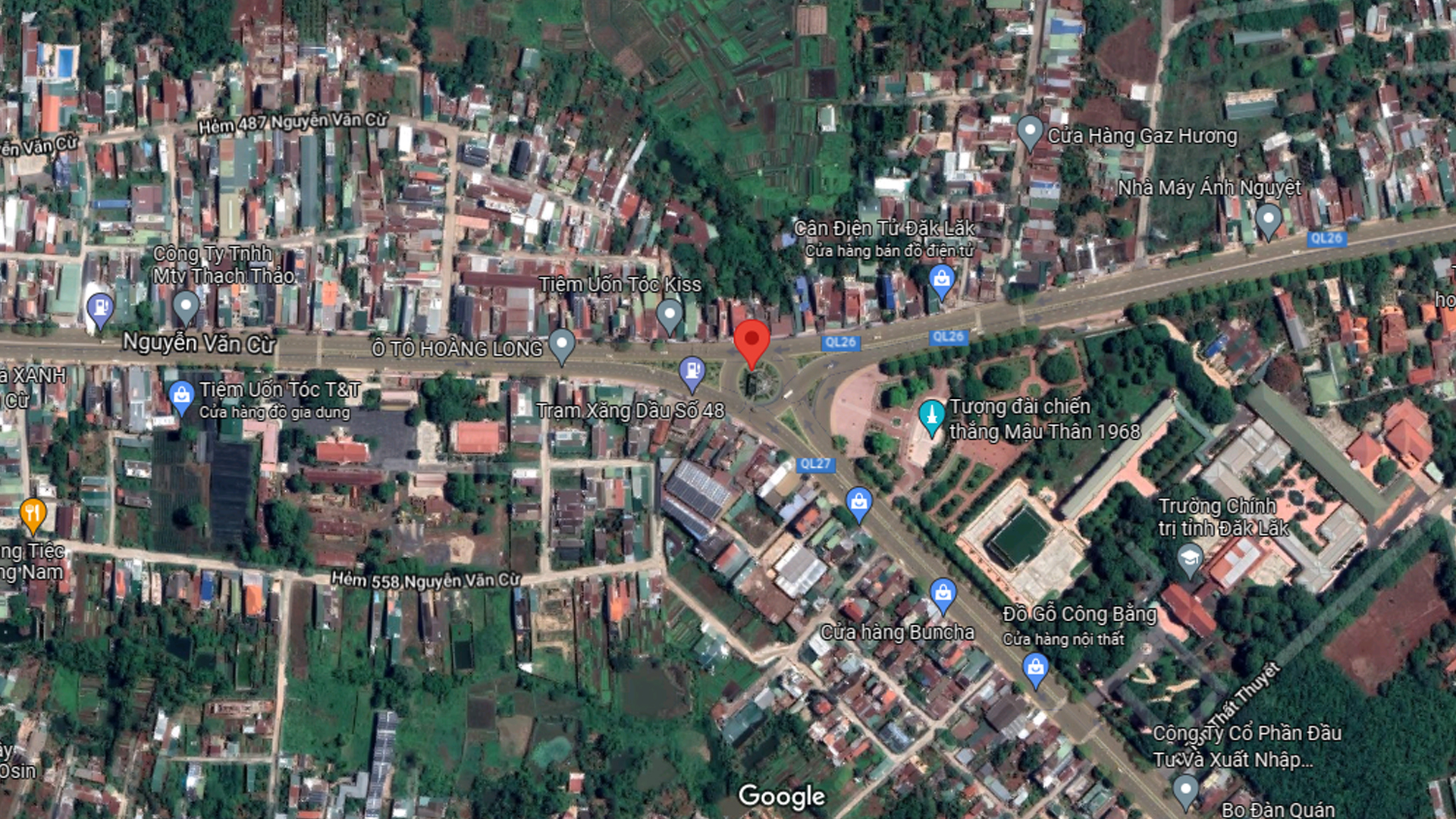Open Cân Điện Tử Đăk Lăk shop marker

pyautogui.click(x=941, y=280)
